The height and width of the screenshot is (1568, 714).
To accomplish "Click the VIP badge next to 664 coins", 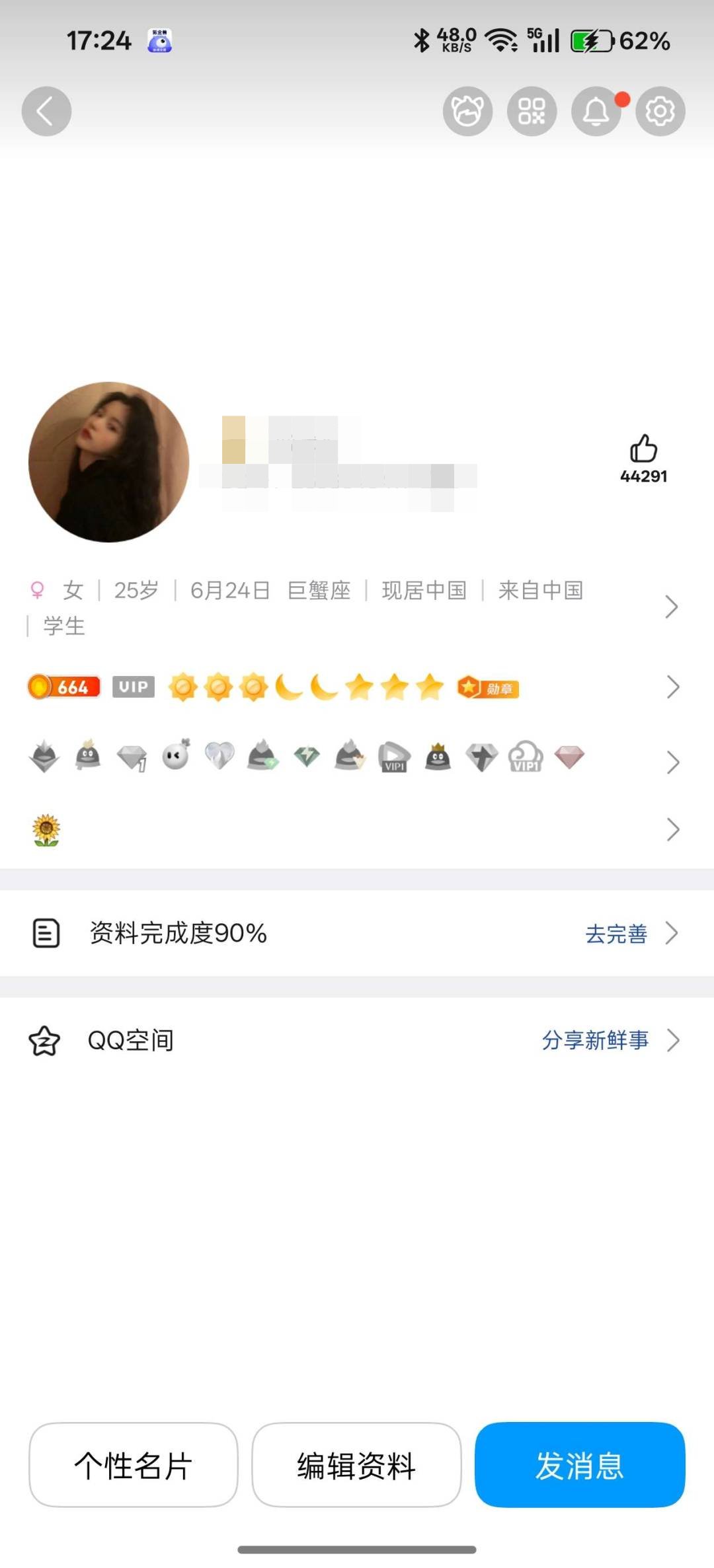I will point(134,687).
